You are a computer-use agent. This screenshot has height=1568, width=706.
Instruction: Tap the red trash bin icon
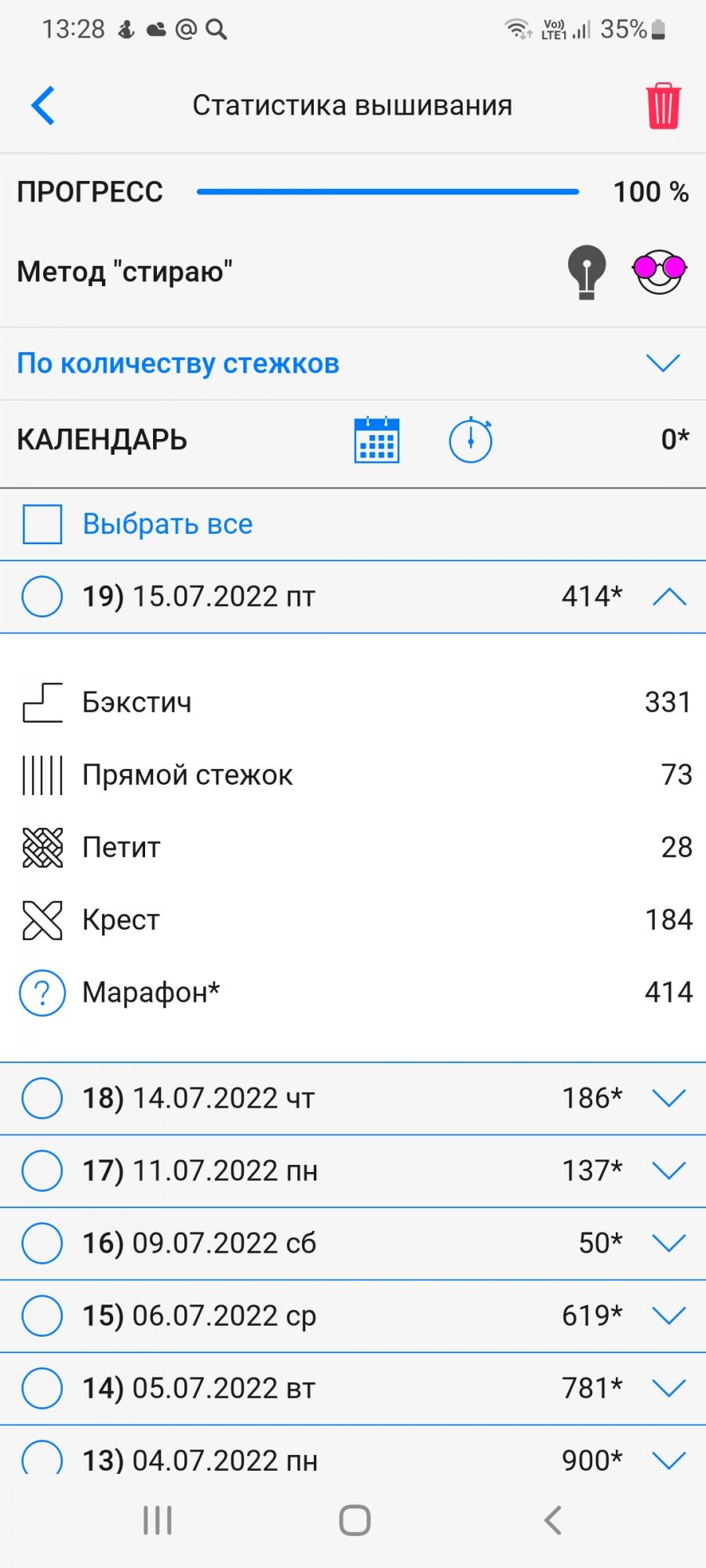point(663,105)
